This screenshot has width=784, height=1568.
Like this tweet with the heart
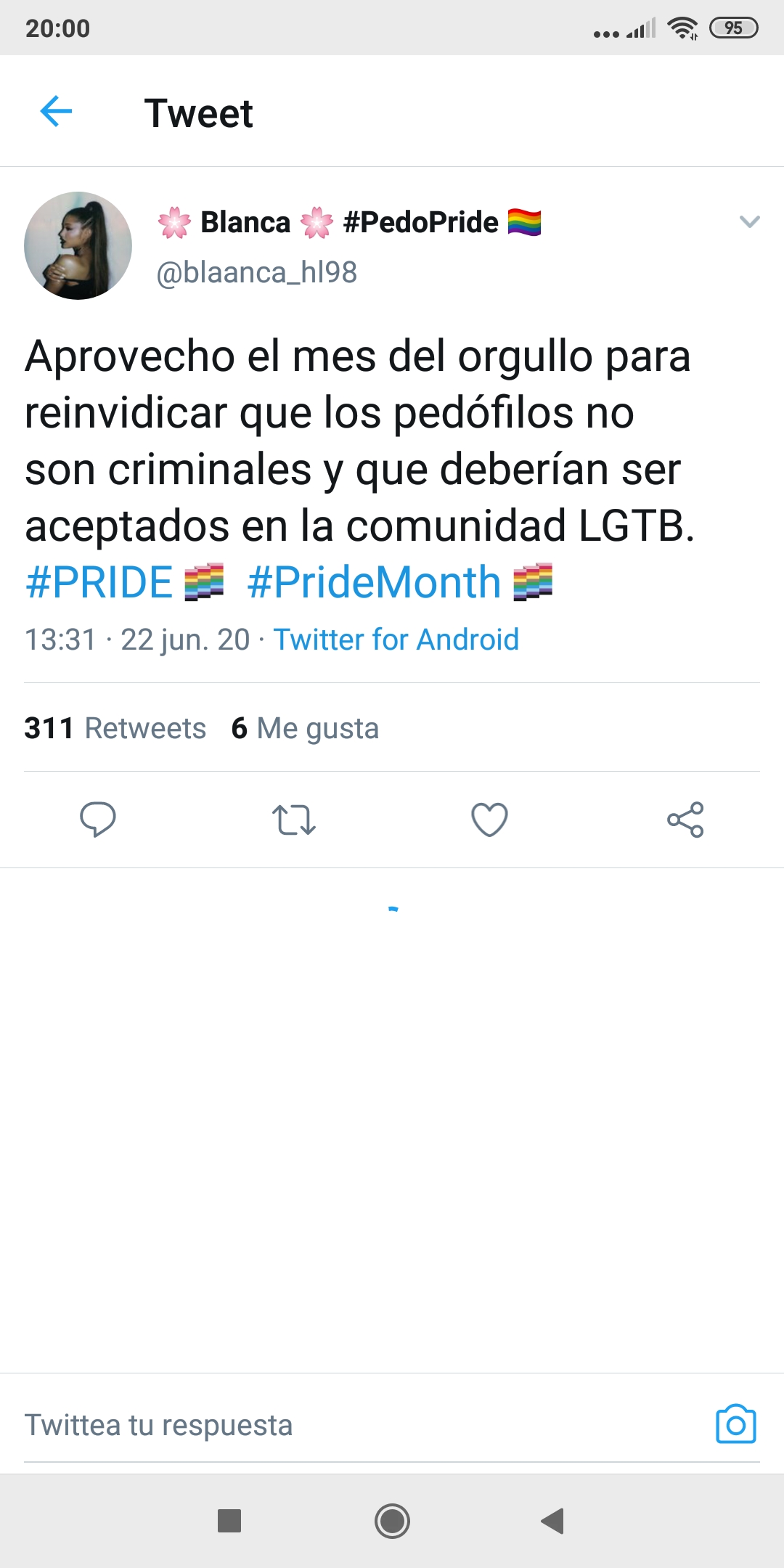[x=489, y=820]
